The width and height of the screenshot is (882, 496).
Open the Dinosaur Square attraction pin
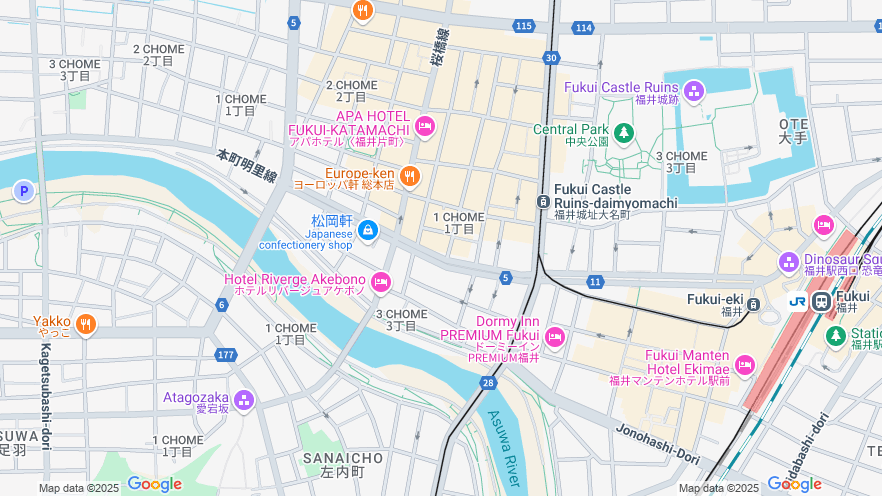click(x=788, y=262)
